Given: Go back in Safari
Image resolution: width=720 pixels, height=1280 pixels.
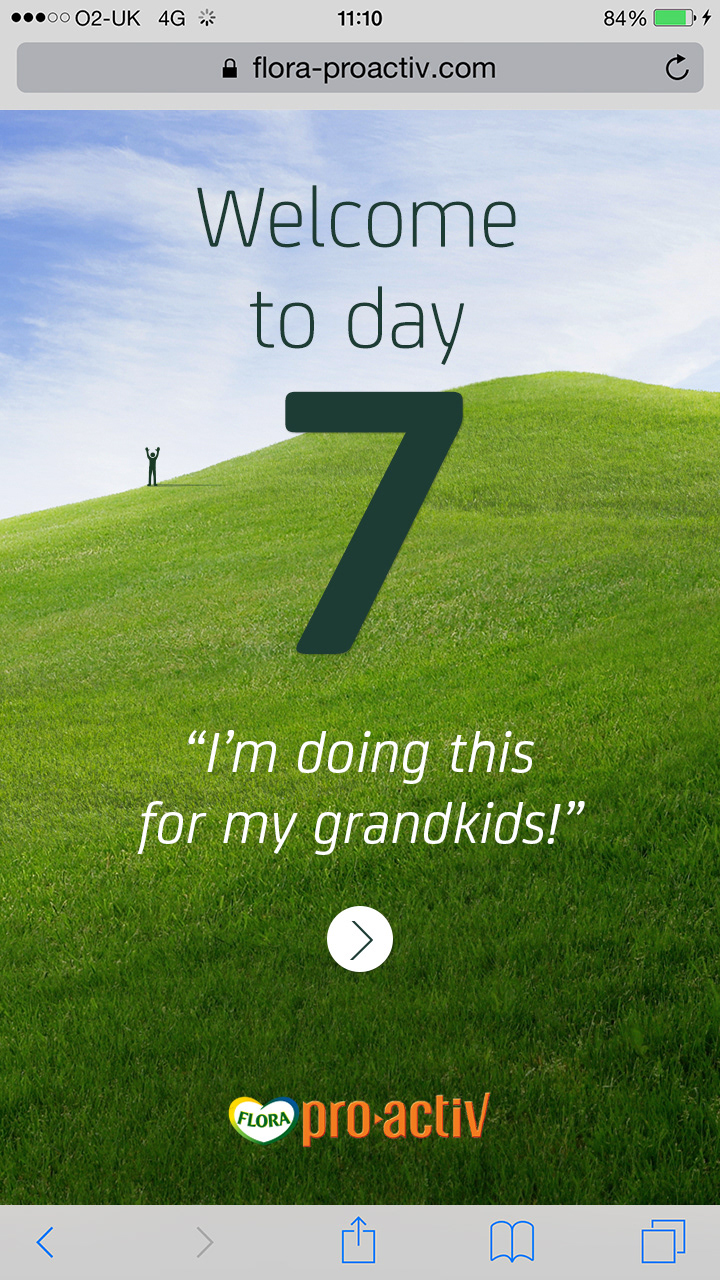Looking at the screenshot, I should point(45,1242).
